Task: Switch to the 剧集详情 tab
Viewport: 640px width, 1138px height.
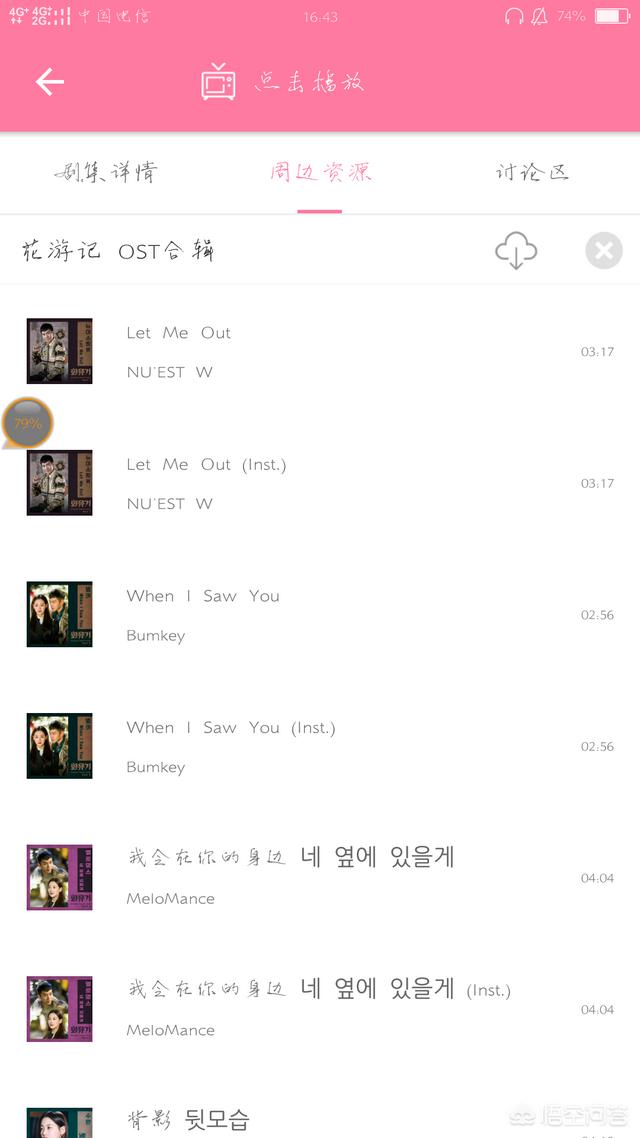Action: click(105, 172)
